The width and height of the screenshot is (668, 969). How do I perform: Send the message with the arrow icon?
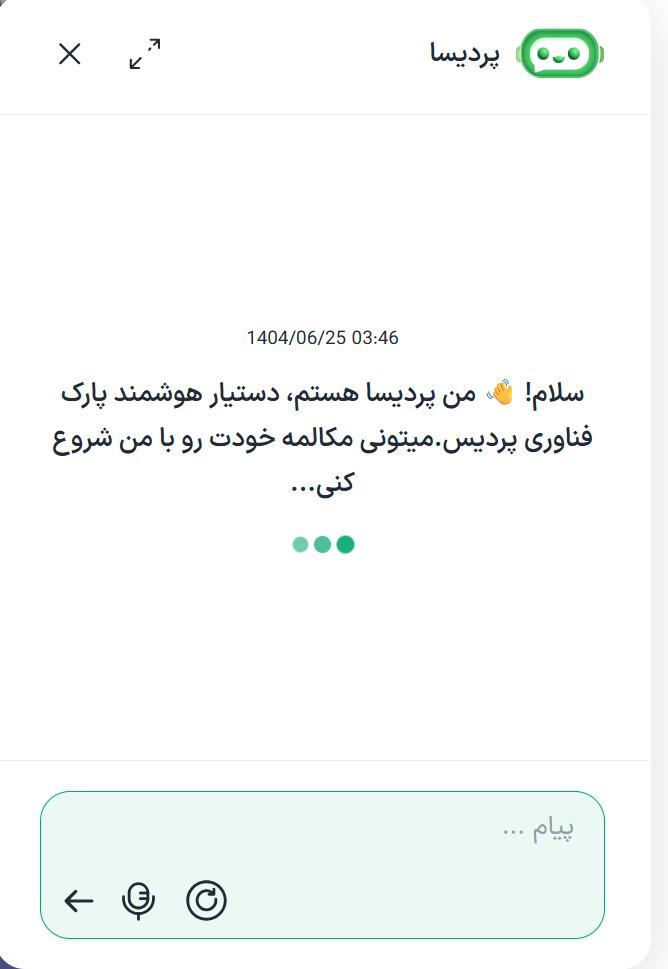(x=78, y=901)
